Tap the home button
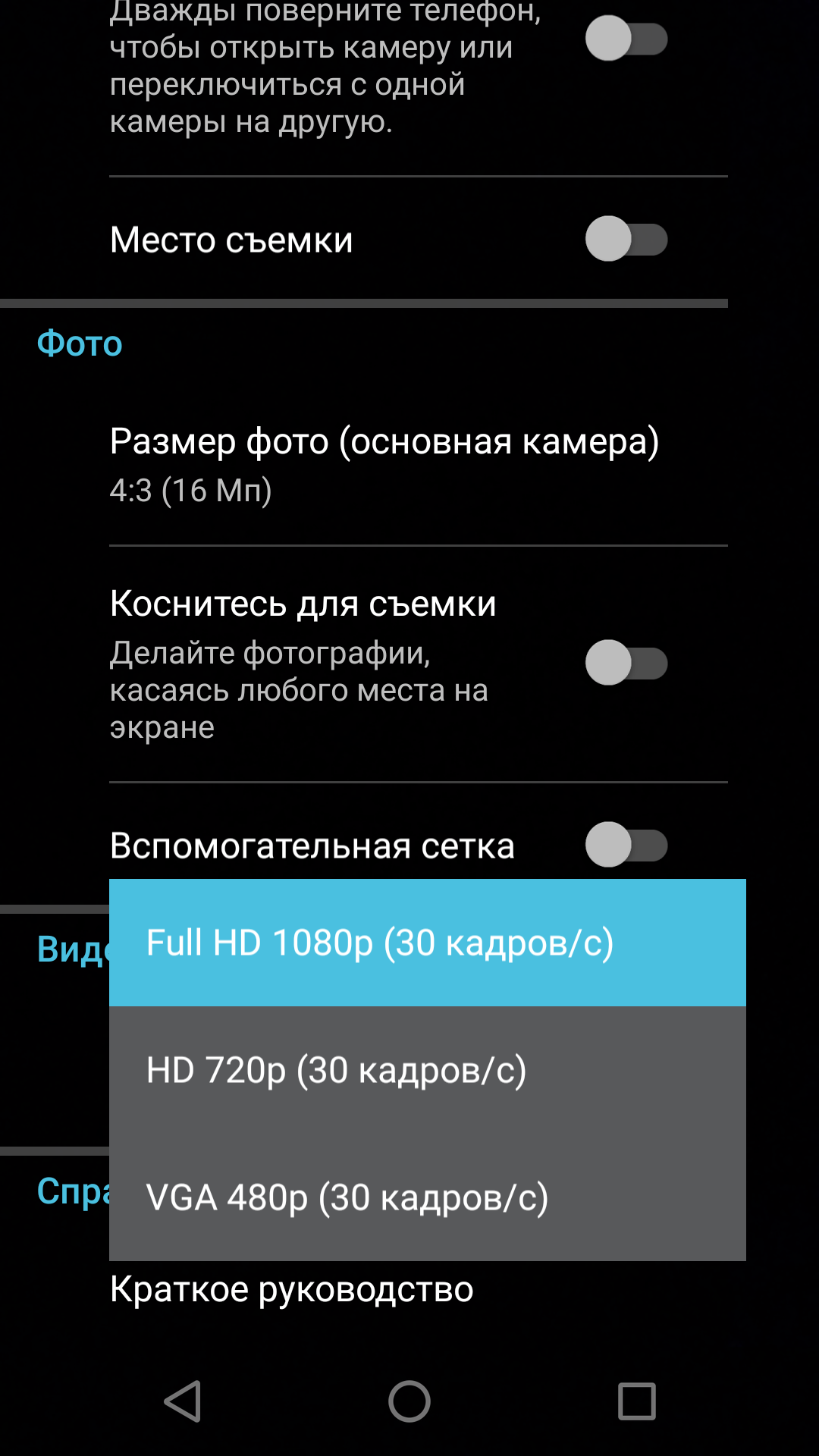The height and width of the screenshot is (1456, 819). (409, 1401)
